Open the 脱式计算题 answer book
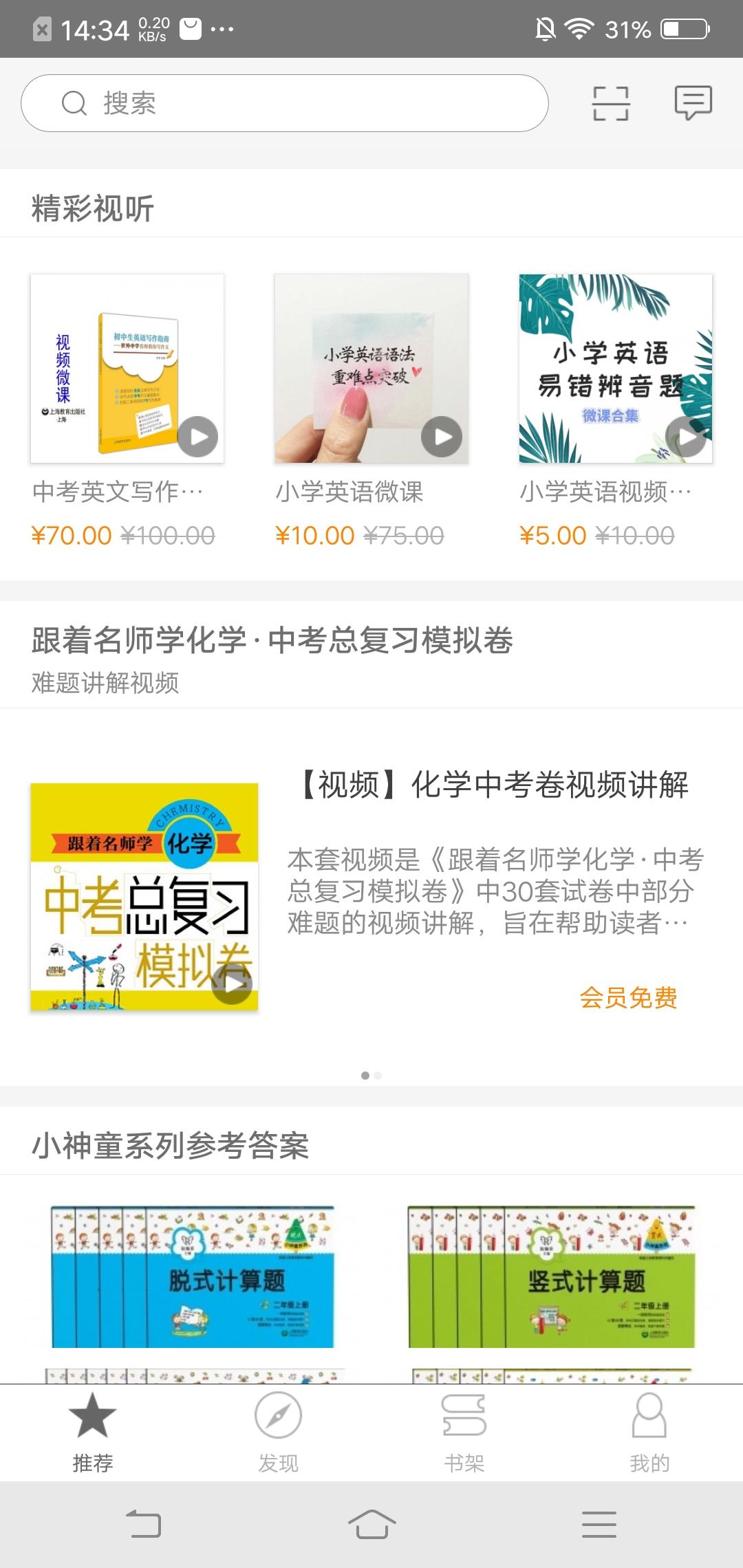Viewport: 743px width, 1568px height. tap(193, 1276)
